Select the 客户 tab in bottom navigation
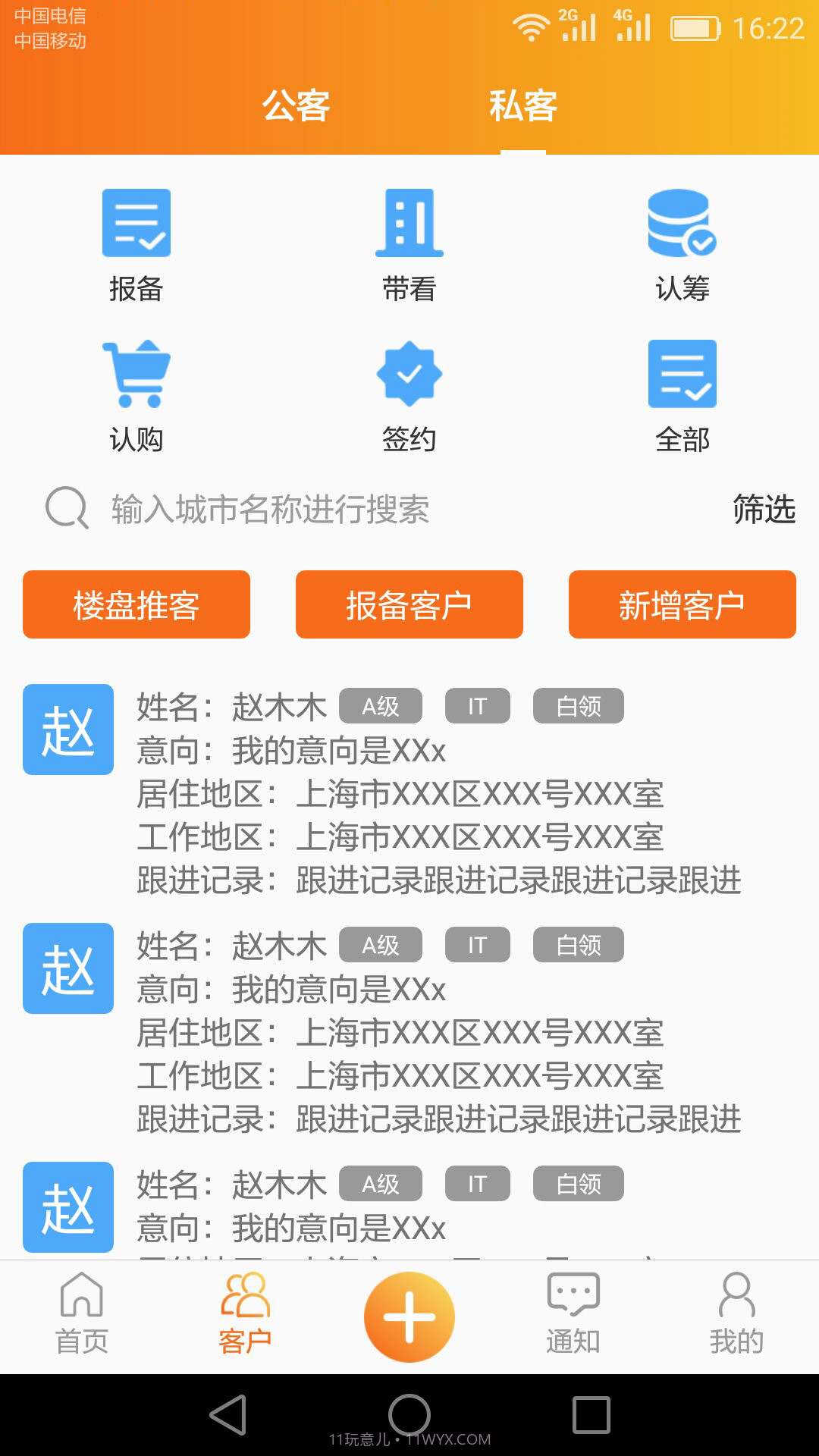This screenshot has width=819, height=1456. pos(246,1316)
